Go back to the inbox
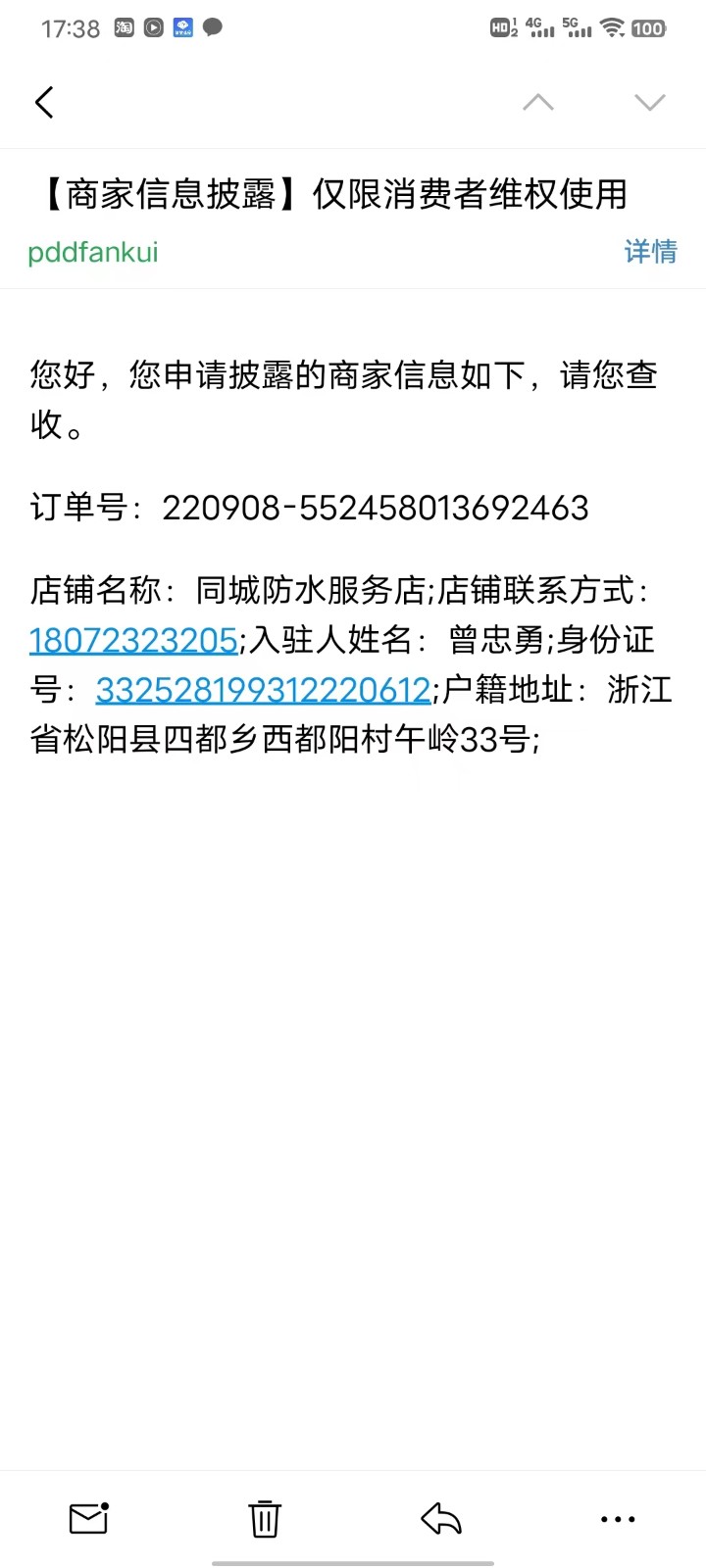Image resolution: width=706 pixels, height=1568 pixels. pos(44,102)
